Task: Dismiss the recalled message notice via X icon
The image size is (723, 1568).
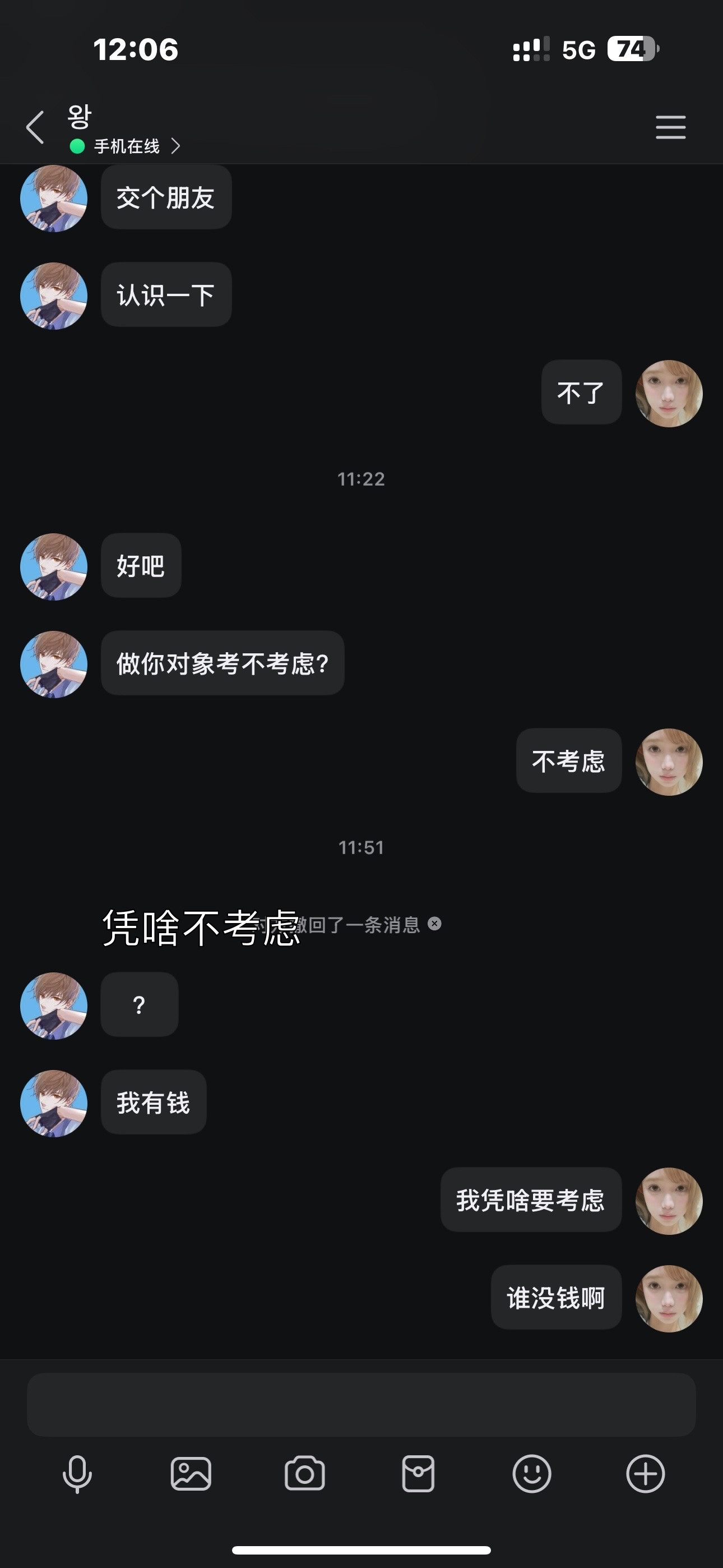Action: (x=434, y=924)
